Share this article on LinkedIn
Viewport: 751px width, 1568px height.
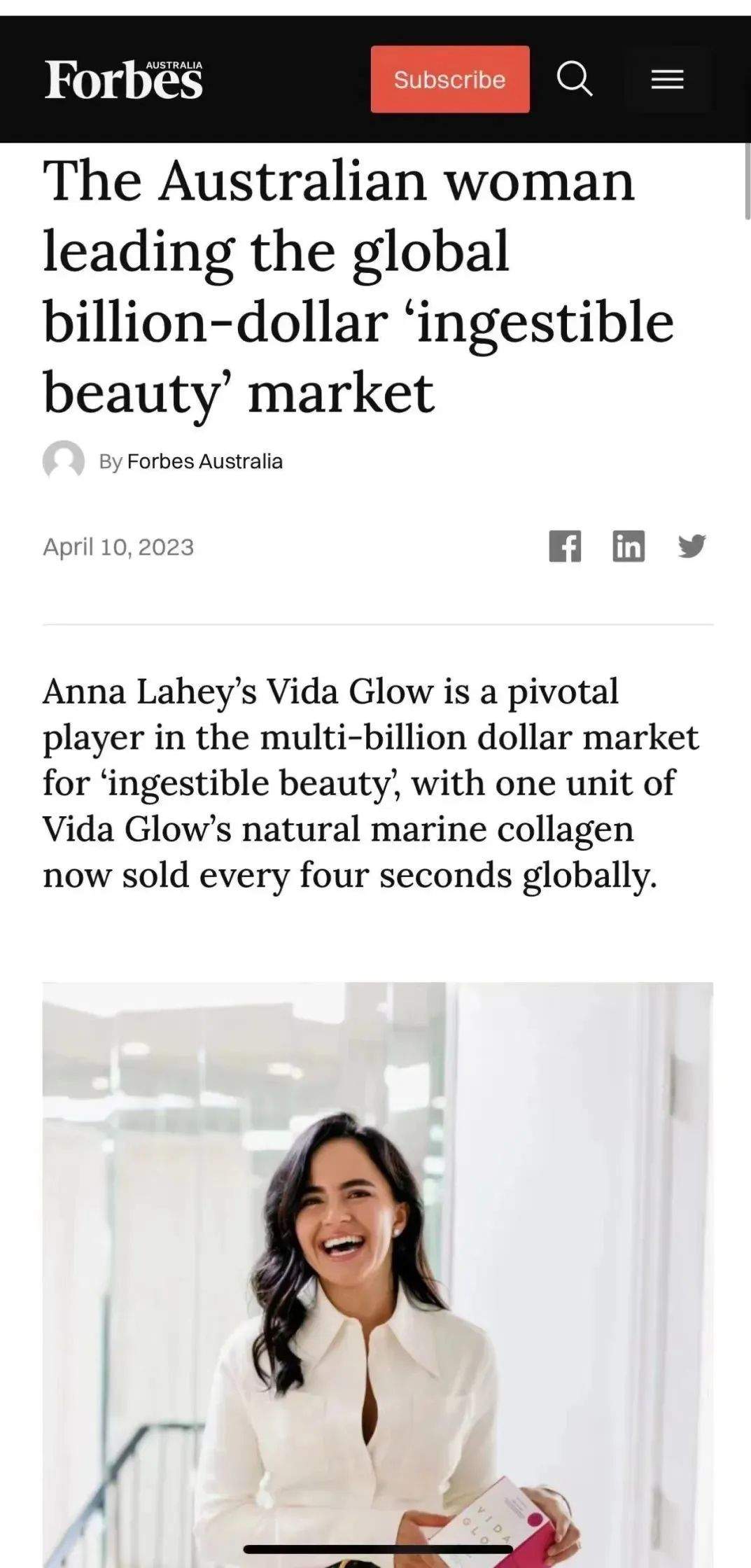[x=628, y=547]
